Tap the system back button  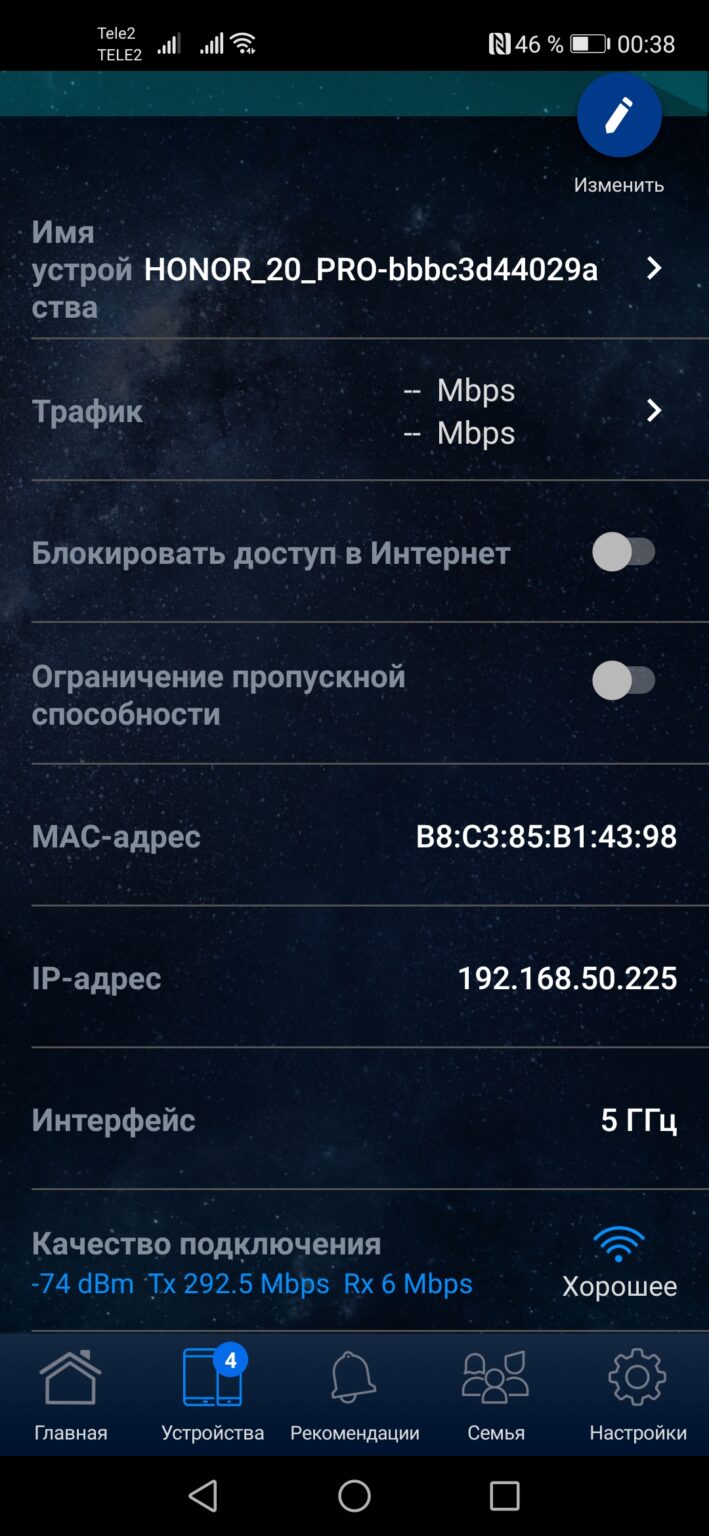point(203,1496)
